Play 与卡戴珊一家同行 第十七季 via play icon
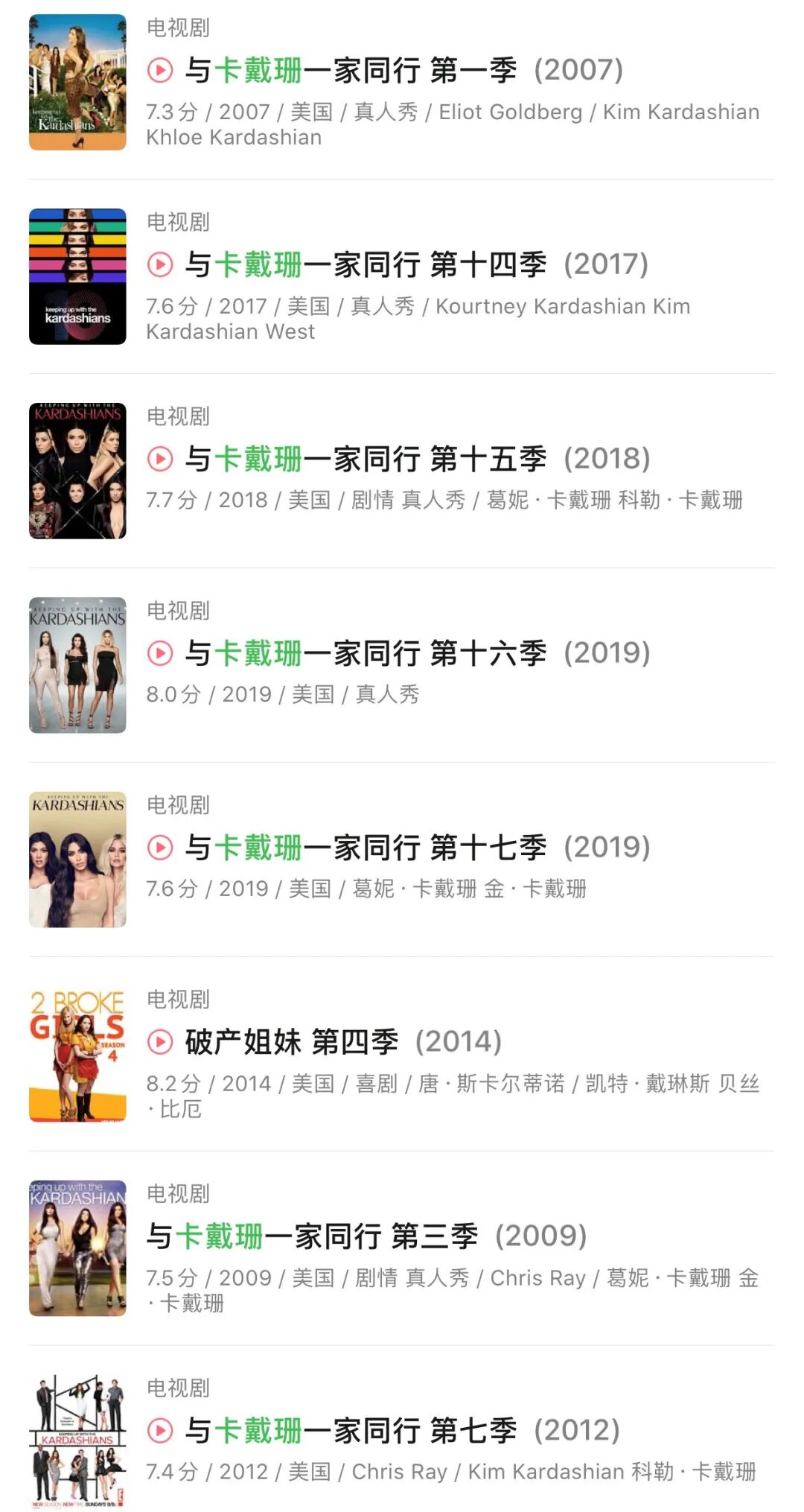The height and width of the screenshot is (1512, 804). pos(160,848)
